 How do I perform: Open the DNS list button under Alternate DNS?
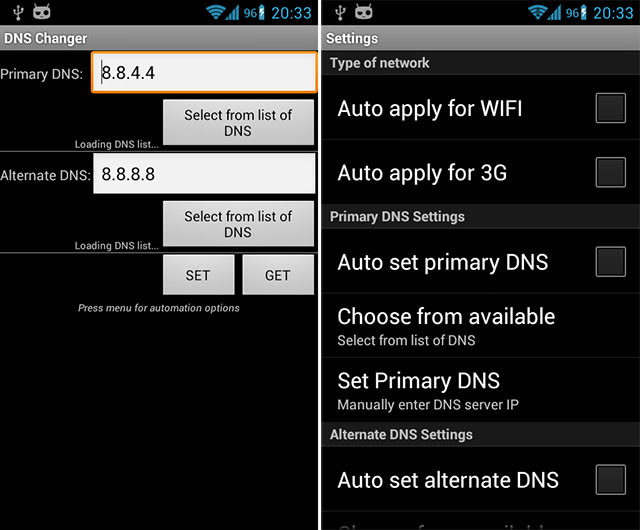coord(238,224)
